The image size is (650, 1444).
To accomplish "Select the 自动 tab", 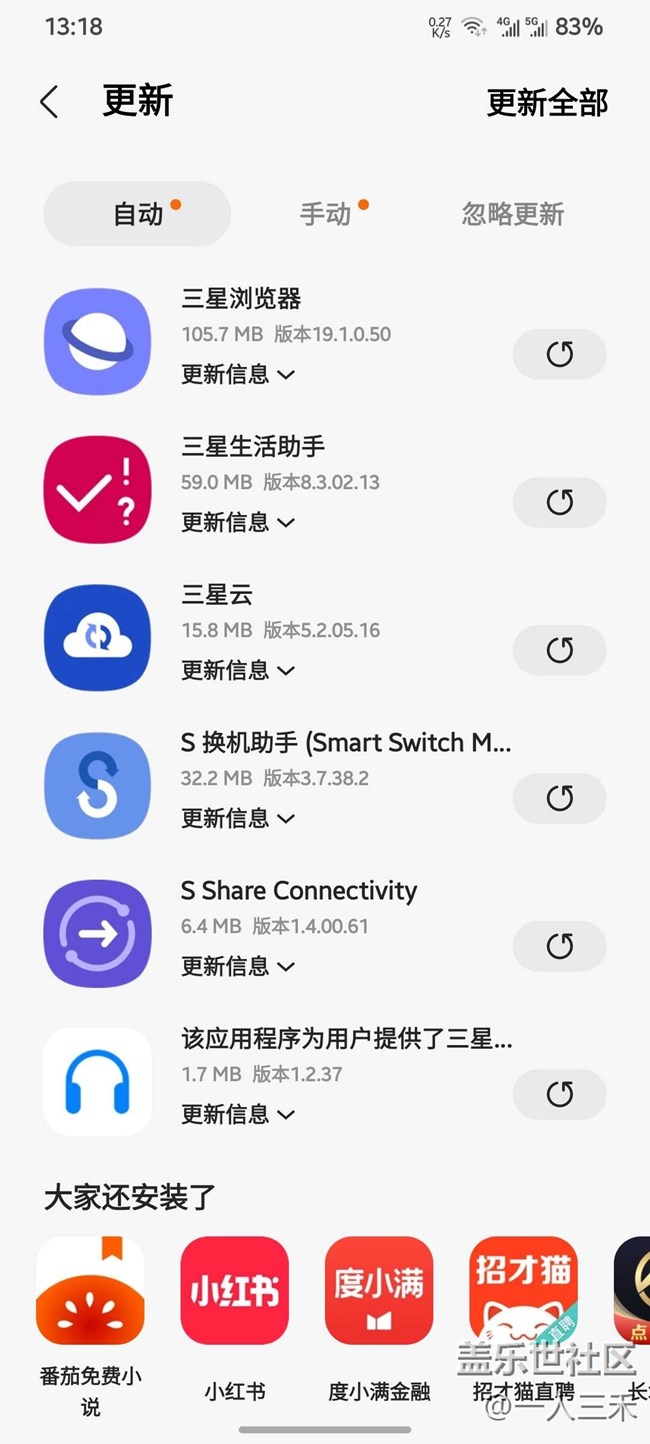I will pyautogui.click(x=138, y=214).
